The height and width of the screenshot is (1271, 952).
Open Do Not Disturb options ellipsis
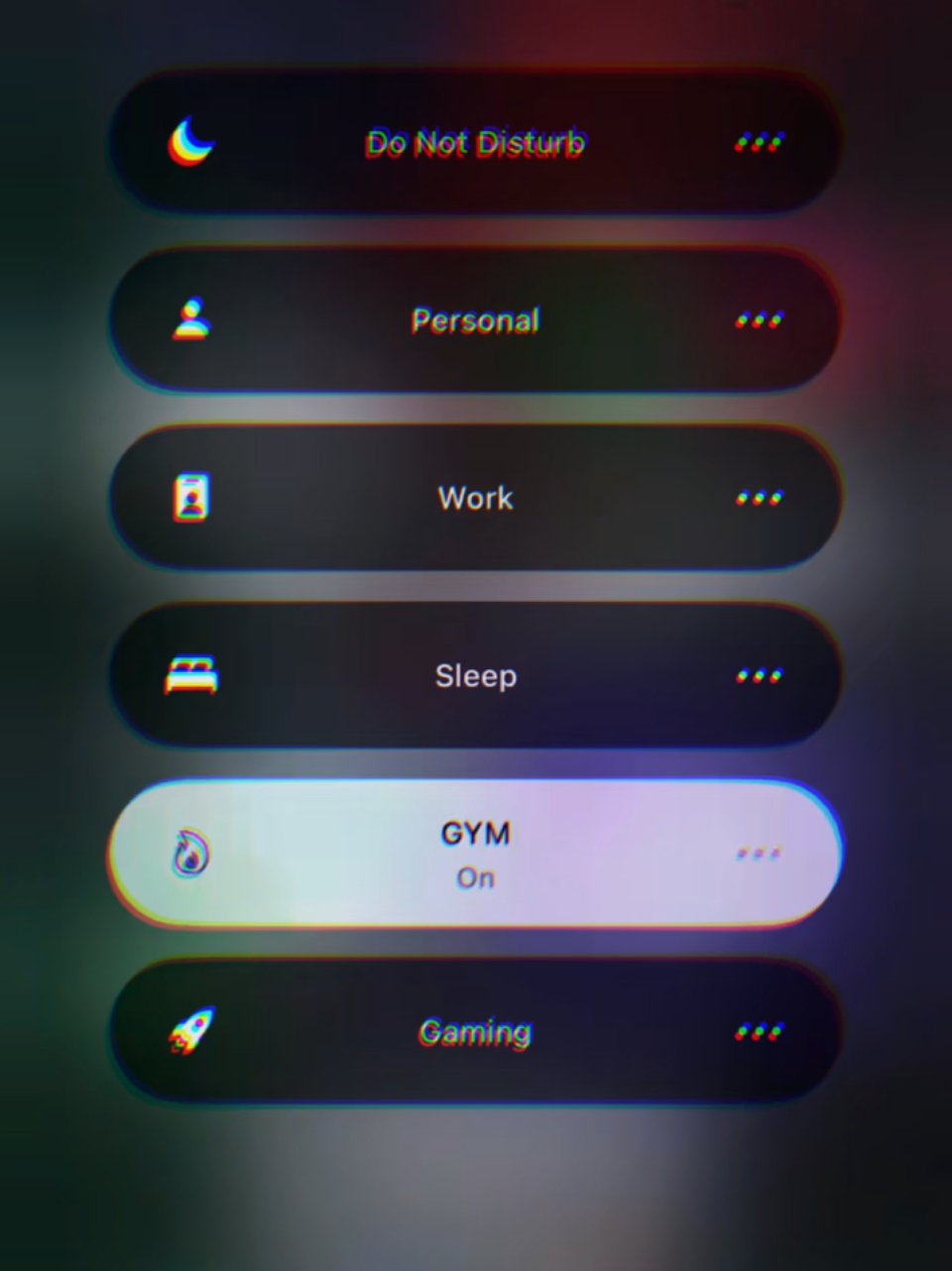tap(759, 143)
